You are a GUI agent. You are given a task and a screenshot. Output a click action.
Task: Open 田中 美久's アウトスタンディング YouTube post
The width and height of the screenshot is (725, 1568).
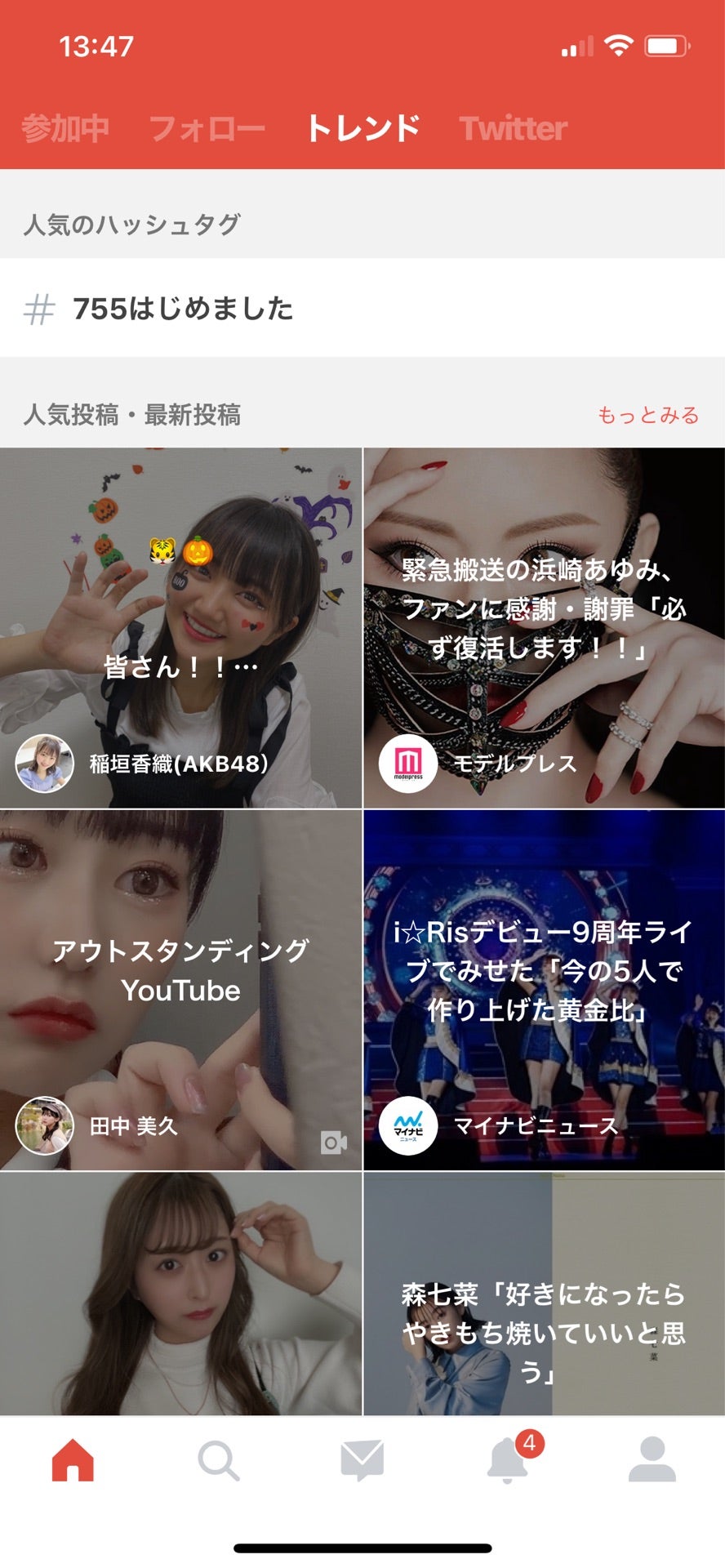(180, 990)
